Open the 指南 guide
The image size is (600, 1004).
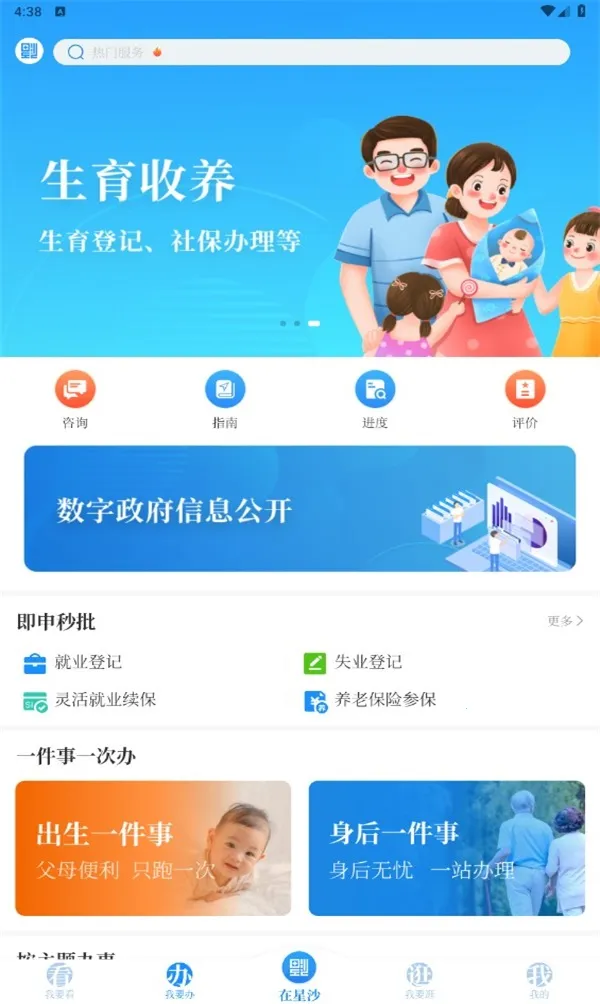coord(225,399)
